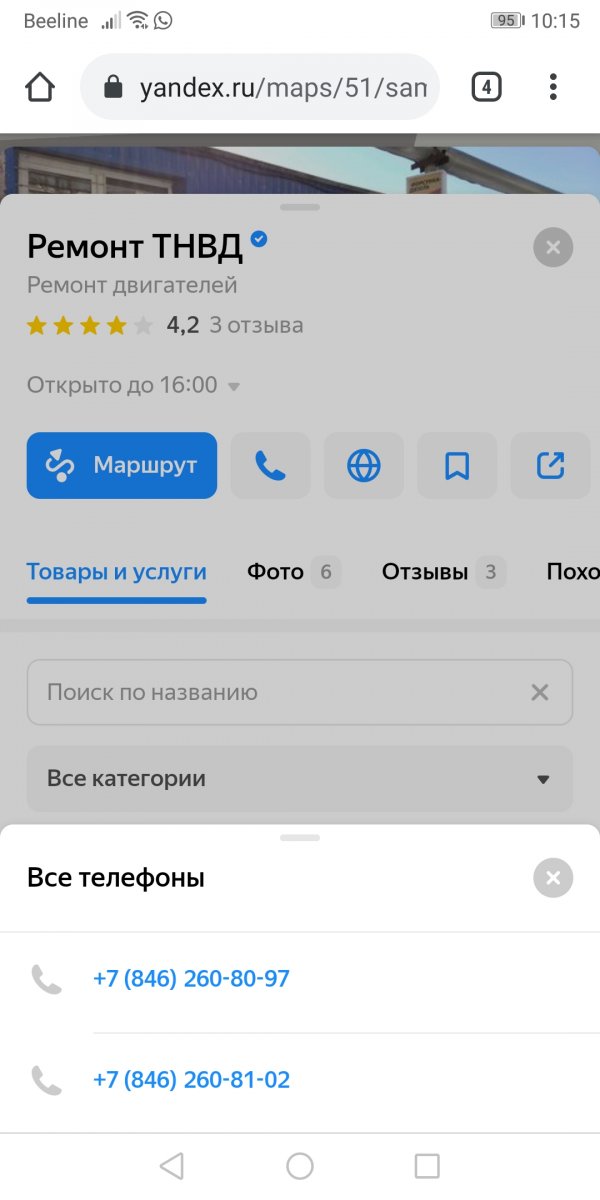Call the number +7 (846) 260-81-02
The height and width of the screenshot is (1200, 600).
tap(191, 1080)
